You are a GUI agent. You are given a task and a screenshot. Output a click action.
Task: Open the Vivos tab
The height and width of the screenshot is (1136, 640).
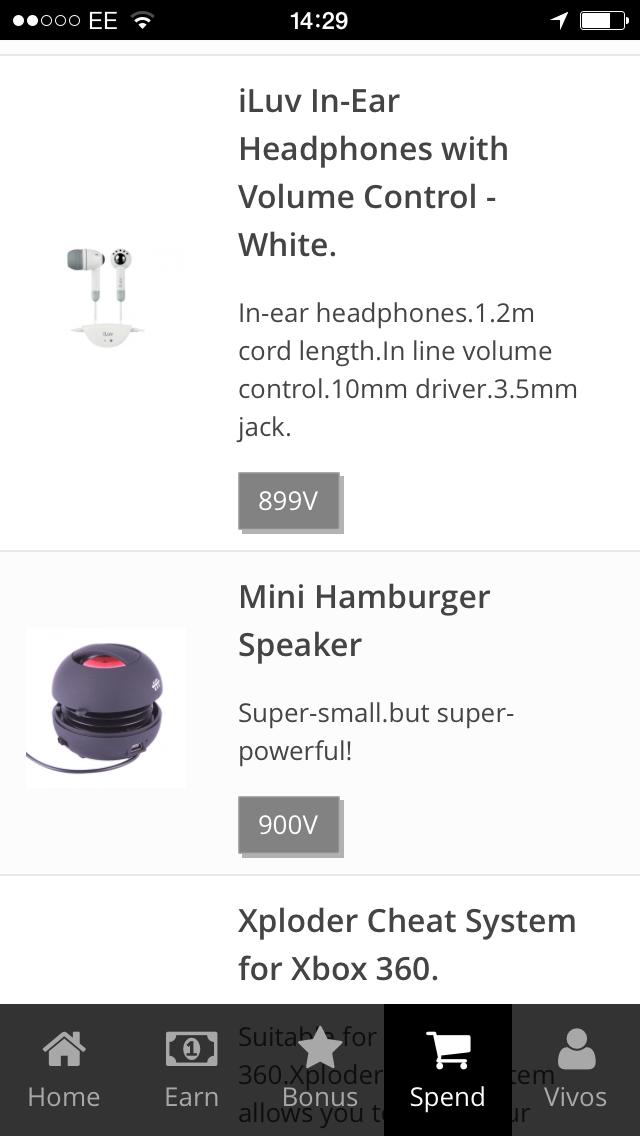click(x=575, y=1070)
